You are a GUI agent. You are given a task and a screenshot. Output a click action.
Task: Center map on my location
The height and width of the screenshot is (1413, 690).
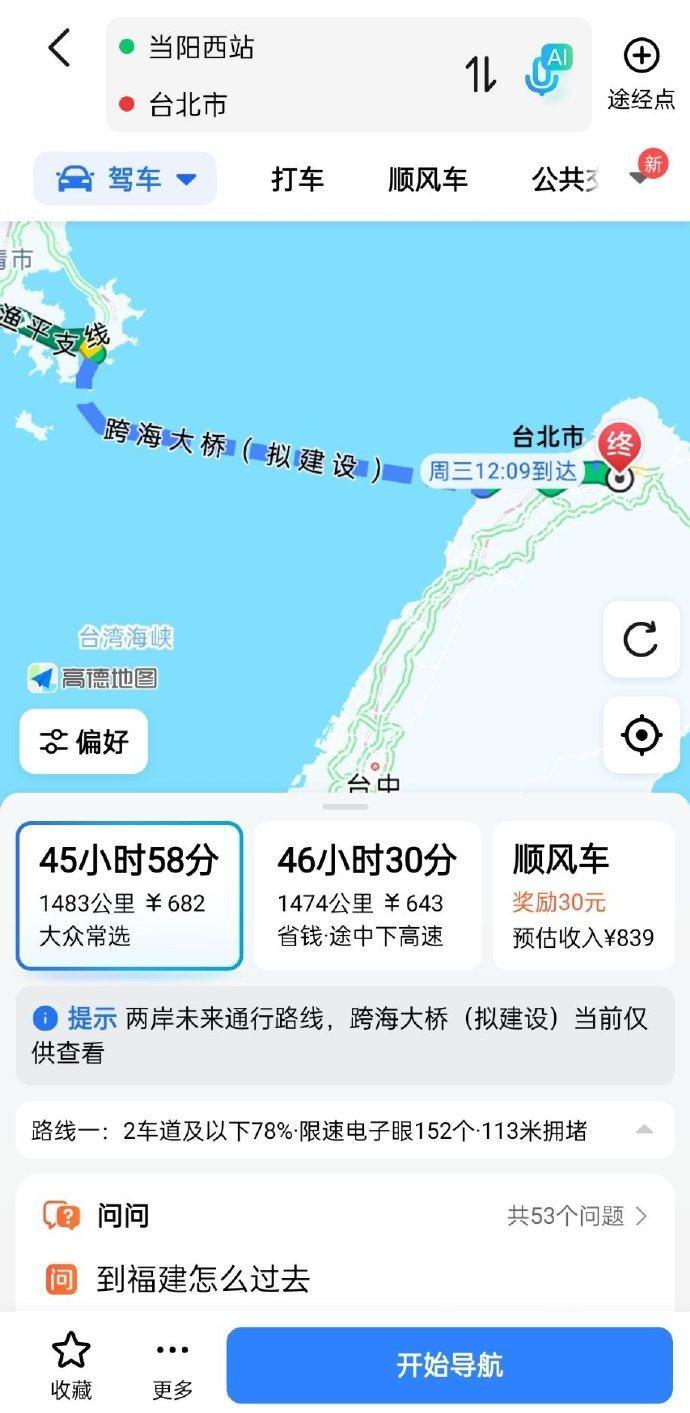click(641, 735)
